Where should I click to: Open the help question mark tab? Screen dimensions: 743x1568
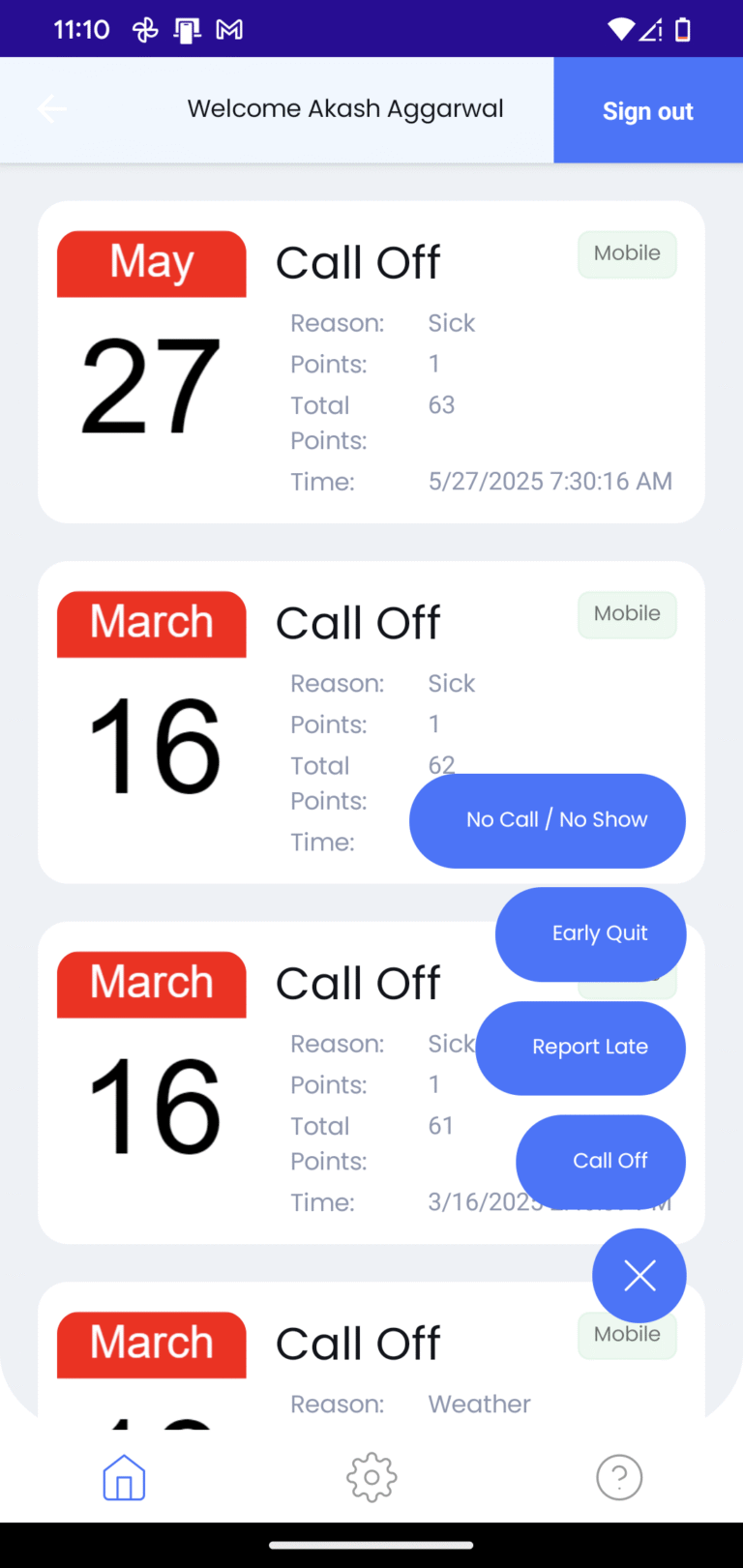[x=619, y=1477]
